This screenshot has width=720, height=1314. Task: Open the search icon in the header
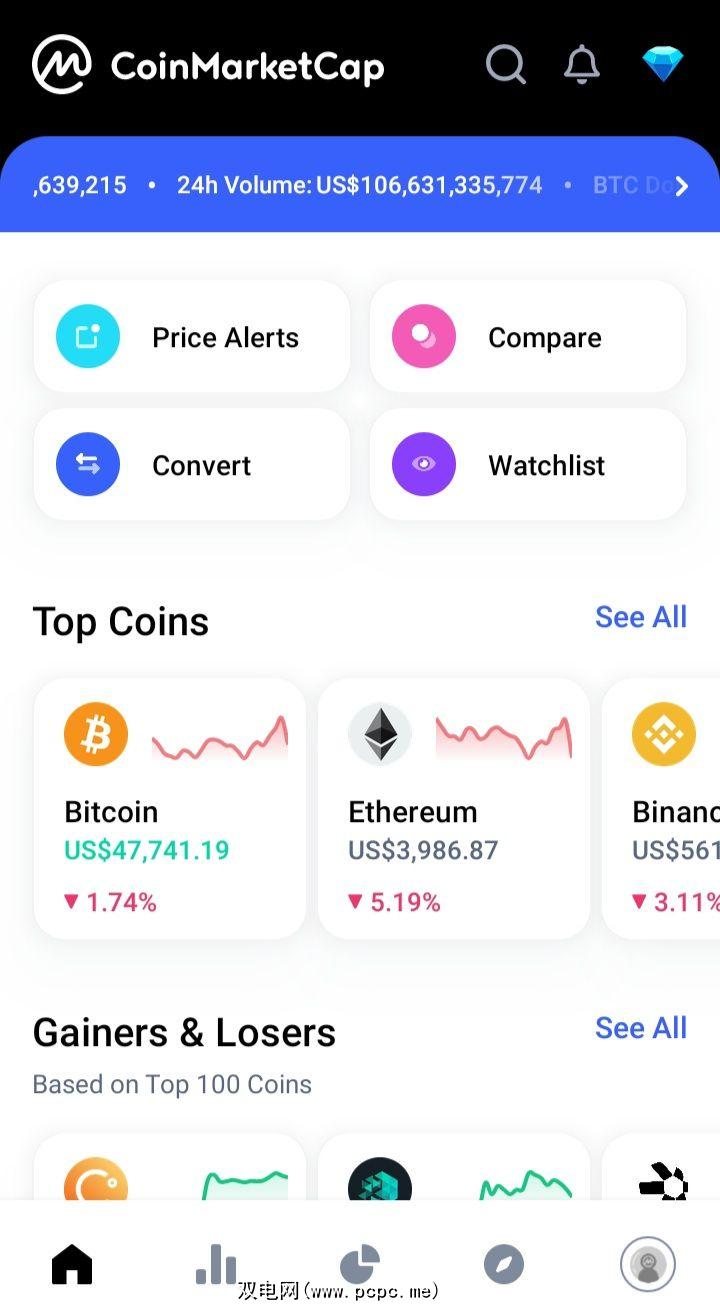coord(505,65)
